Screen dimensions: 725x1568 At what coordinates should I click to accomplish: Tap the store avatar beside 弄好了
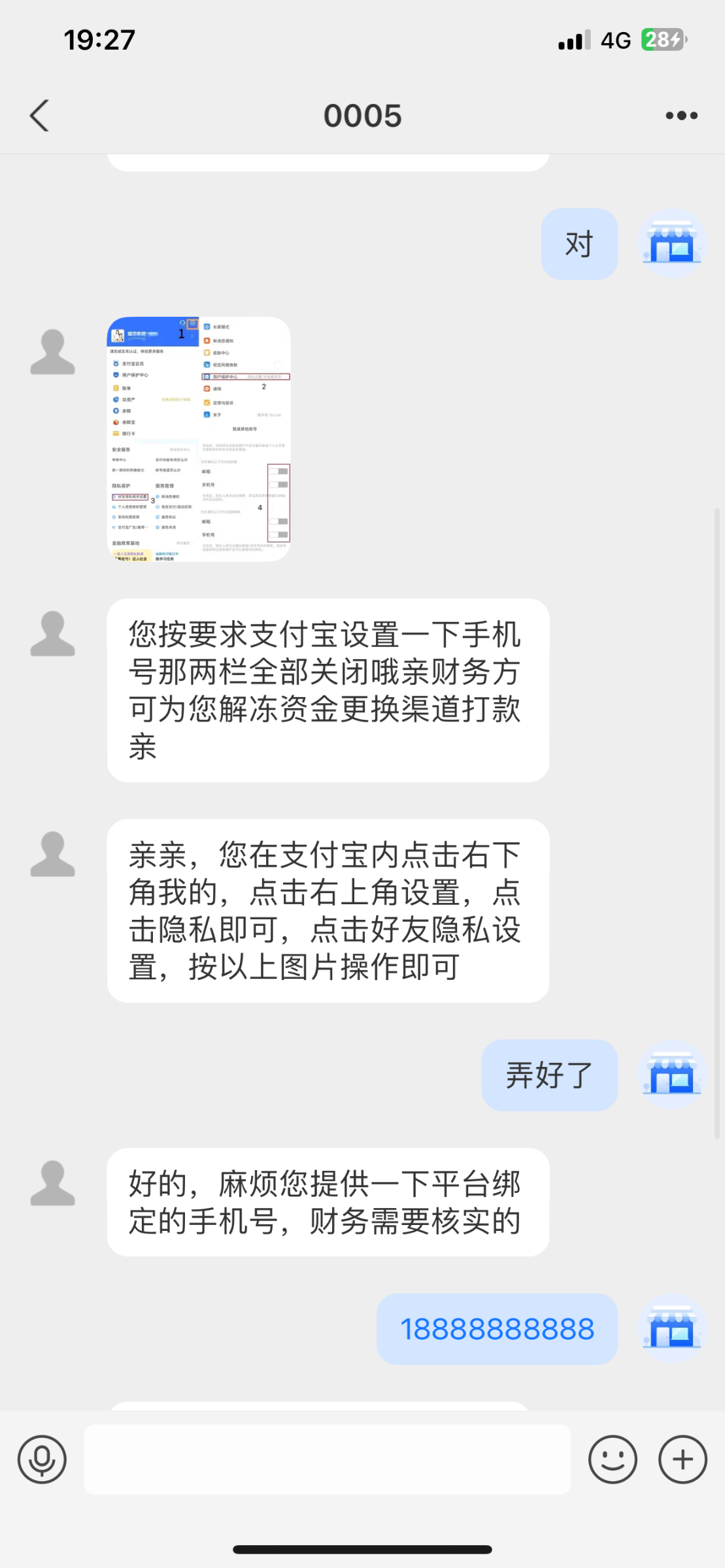coord(672,1075)
